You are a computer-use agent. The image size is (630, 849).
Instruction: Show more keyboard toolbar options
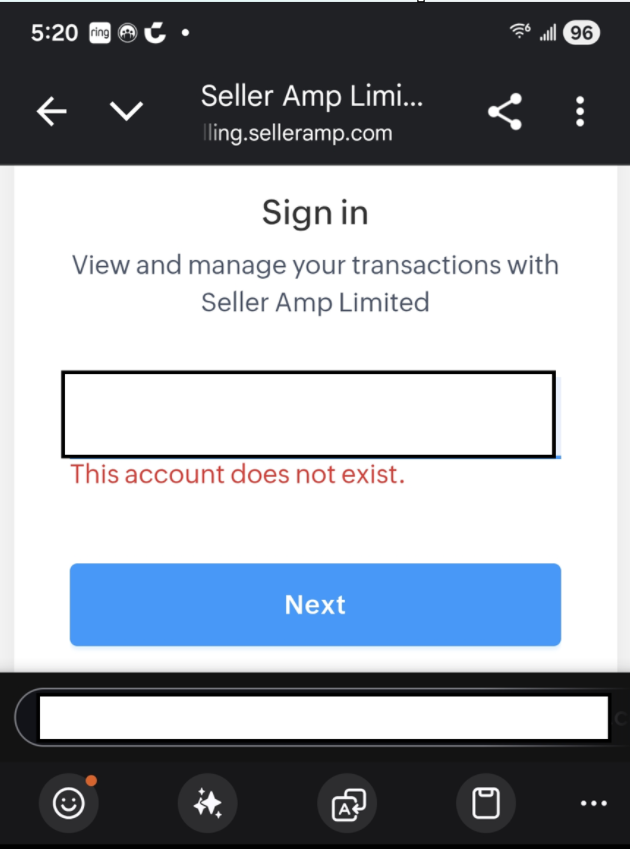(x=593, y=803)
